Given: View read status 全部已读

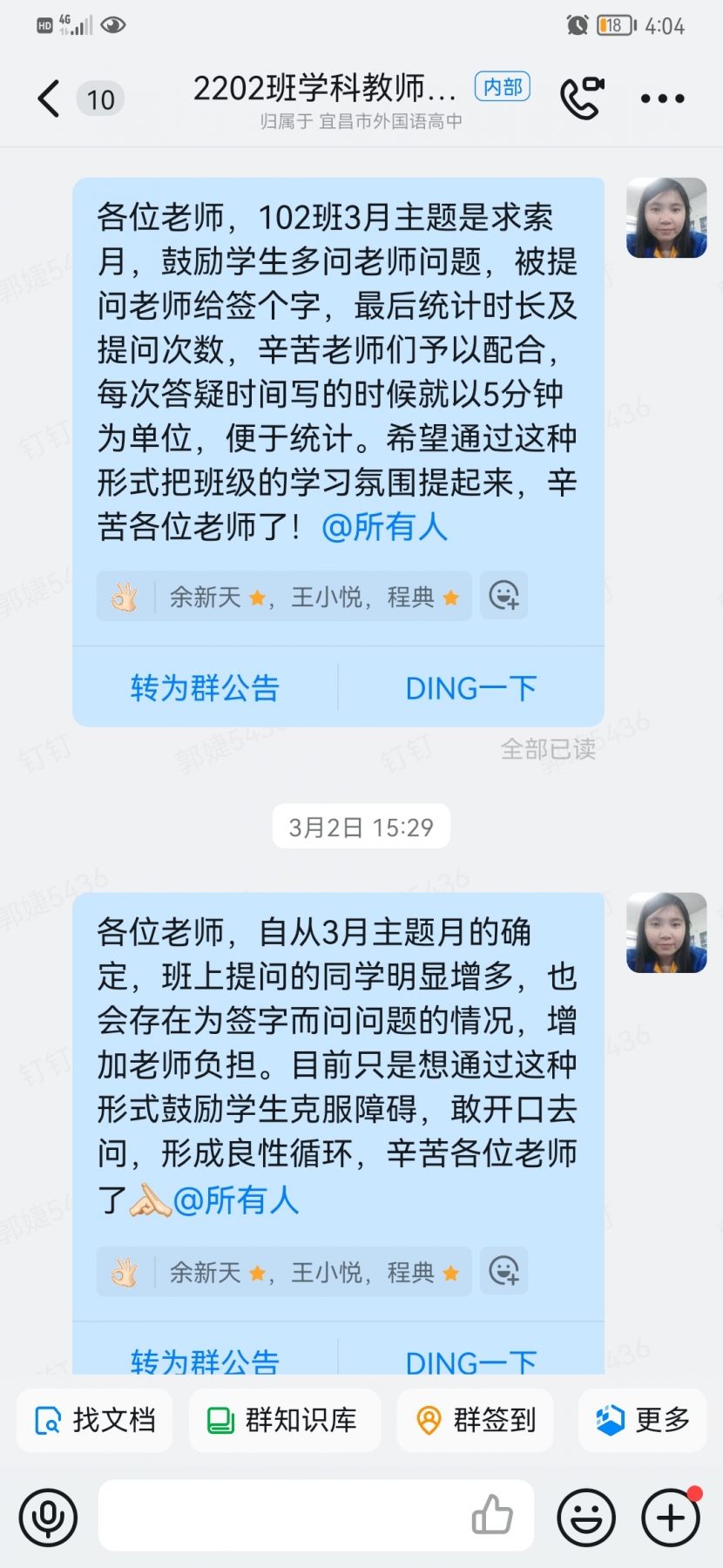Looking at the screenshot, I should click(548, 749).
